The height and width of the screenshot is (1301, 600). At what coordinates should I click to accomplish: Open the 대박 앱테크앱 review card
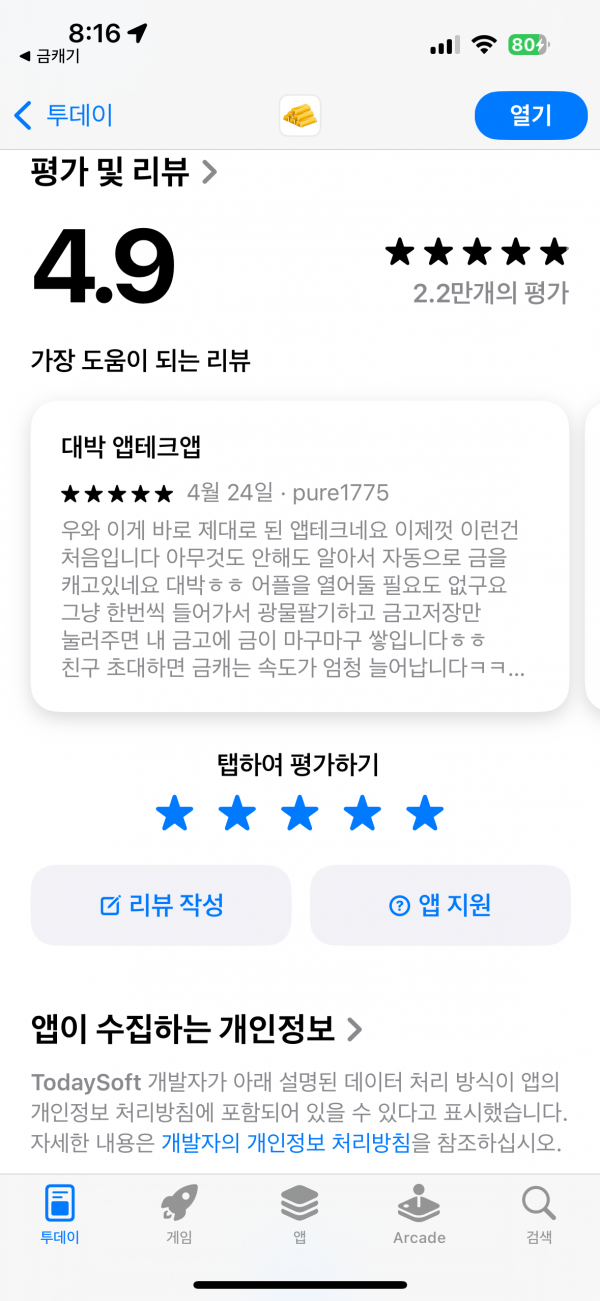point(300,556)
